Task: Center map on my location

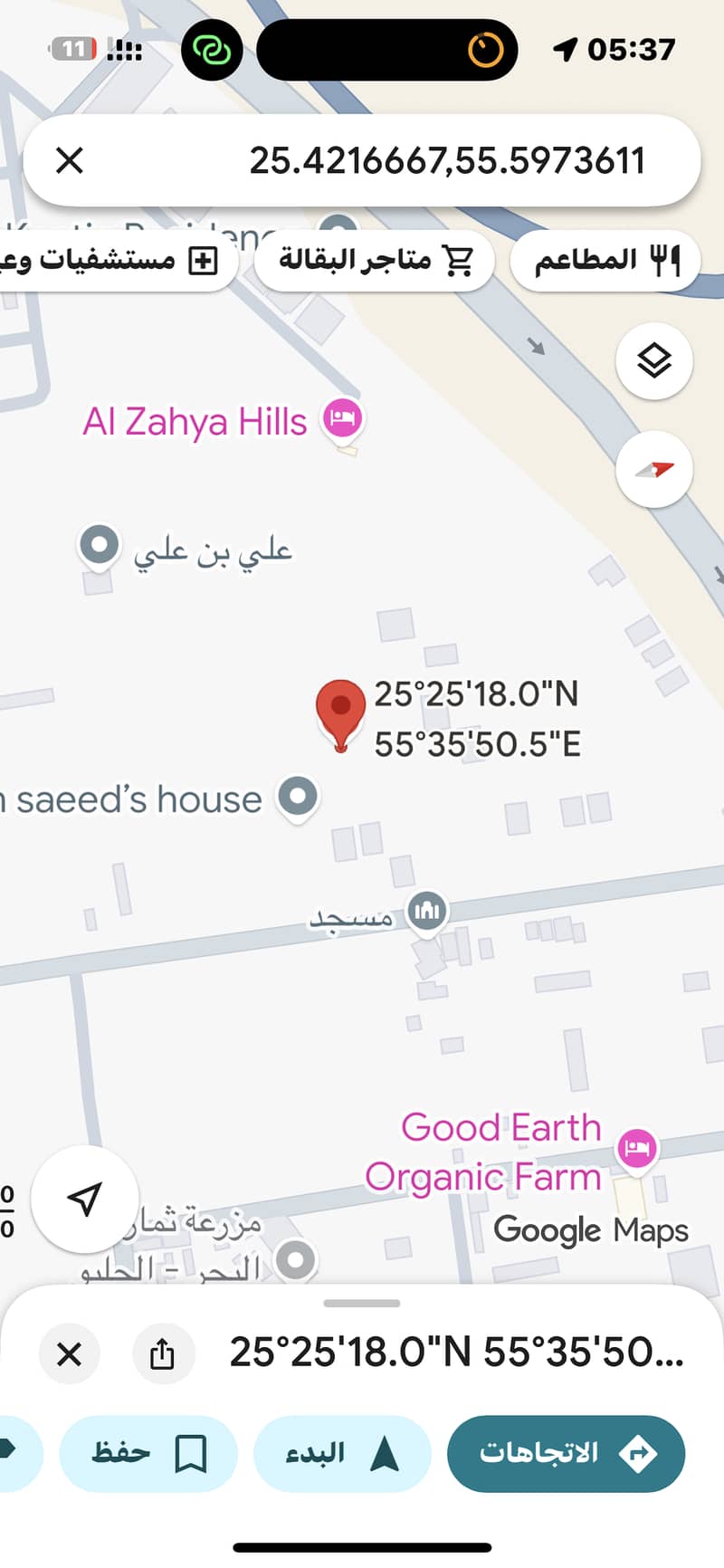Action: pos(84,1199)
